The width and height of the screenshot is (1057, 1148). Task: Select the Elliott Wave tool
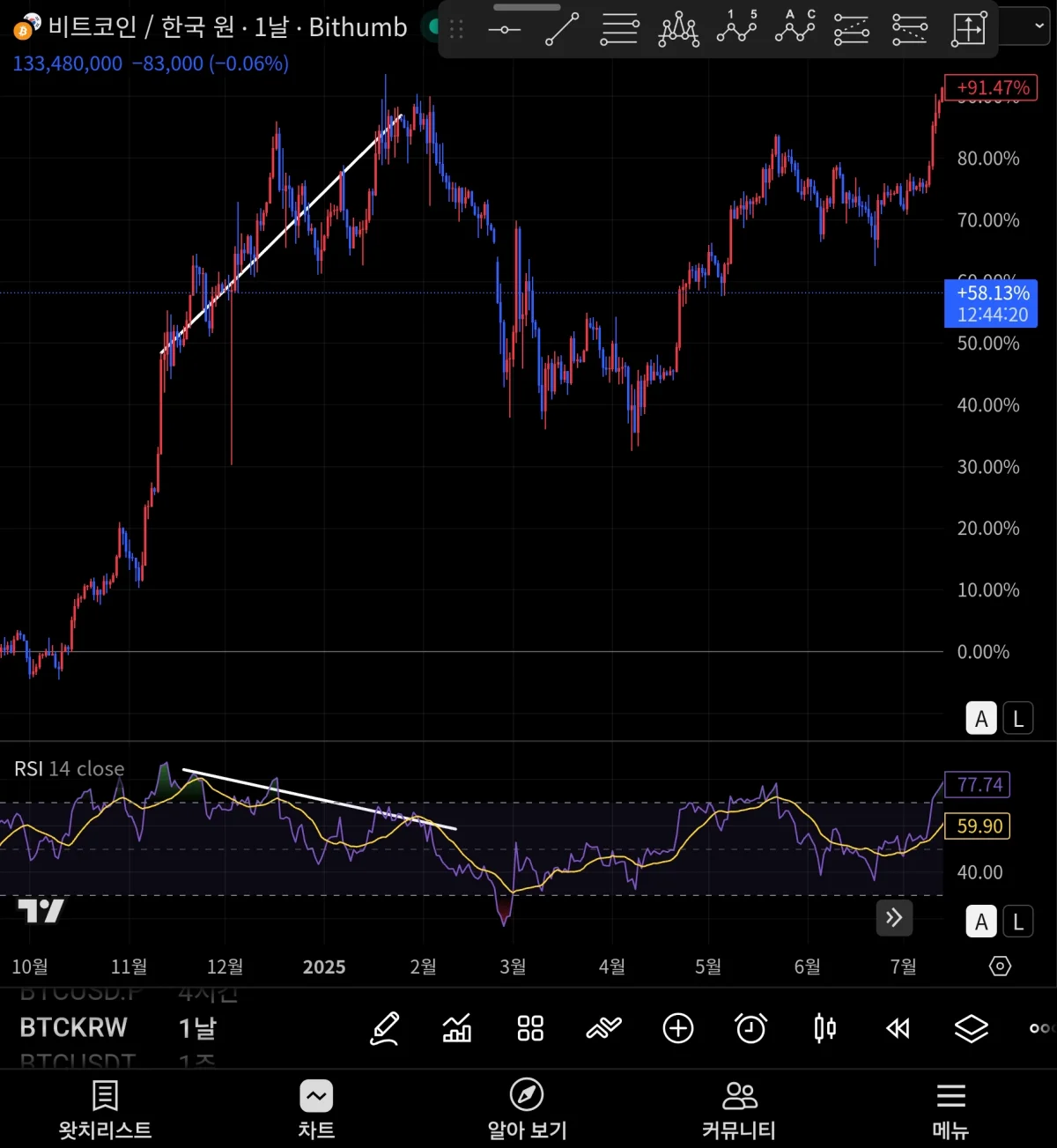click(x=737, y=28)
